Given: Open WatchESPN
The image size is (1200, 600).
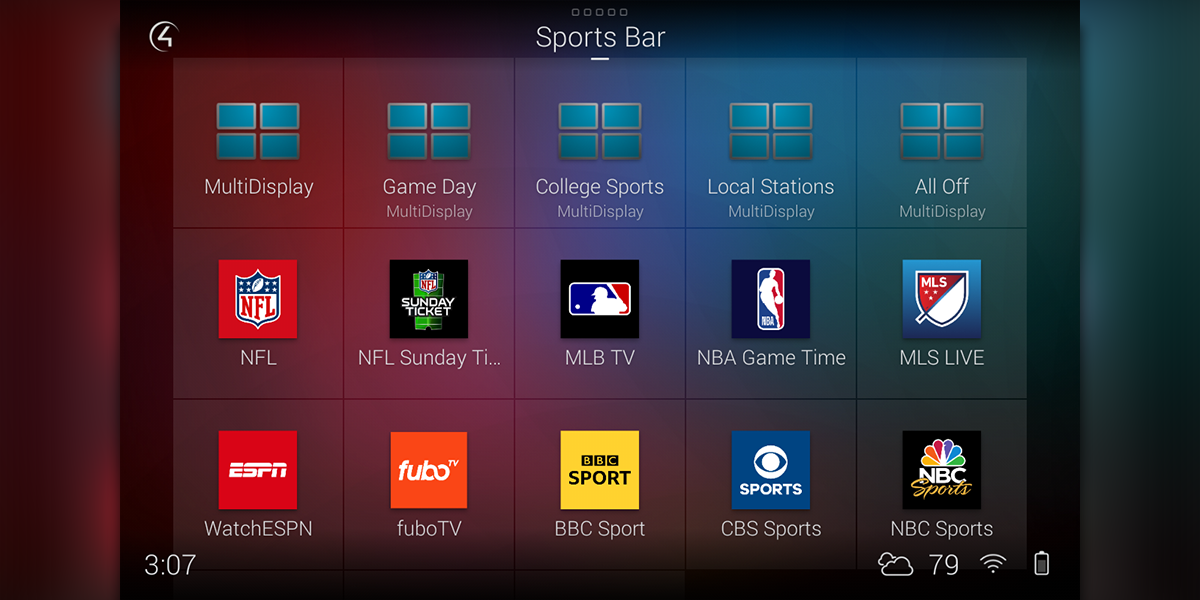Looking at the screenshot, I should [258, 470].
